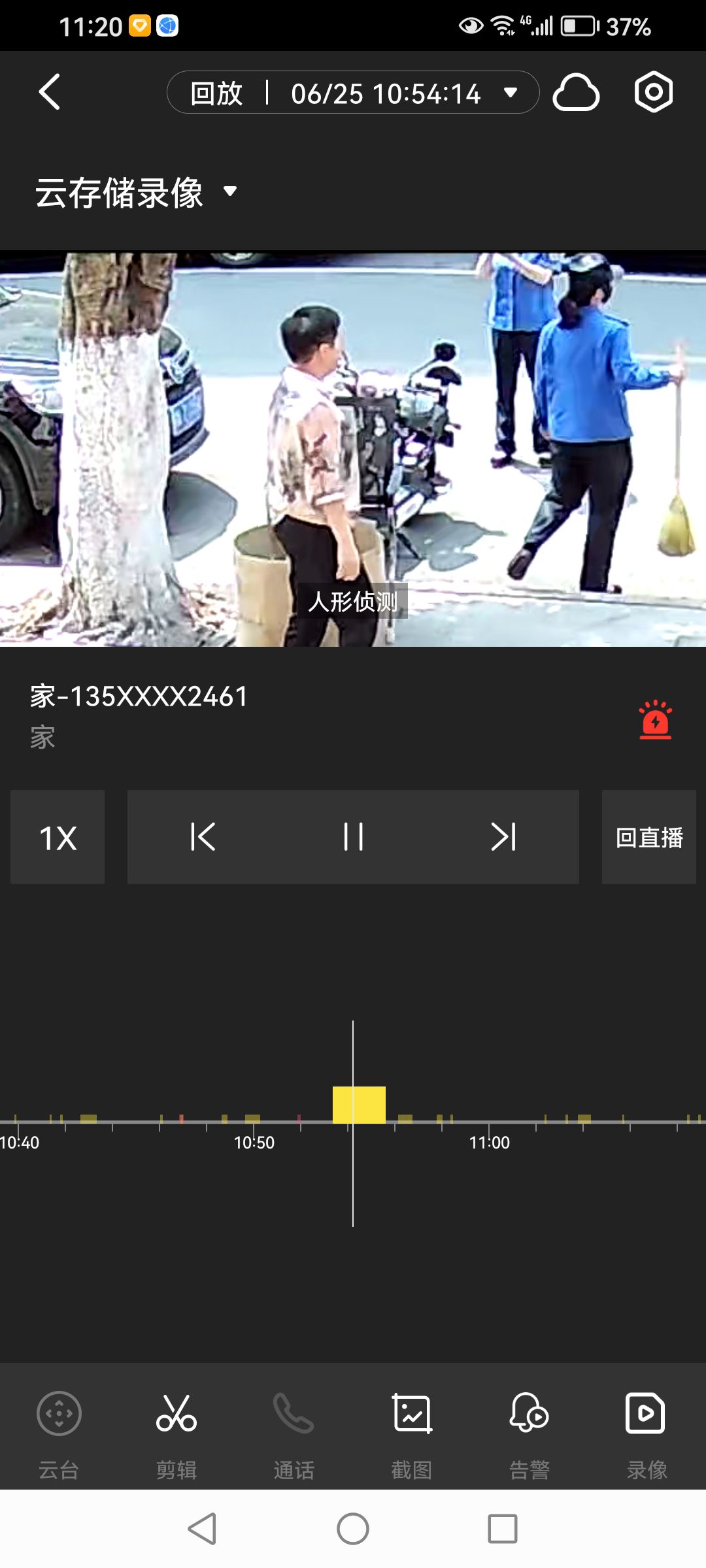Select the yellow event block on timeline

tap(359, 1105)
